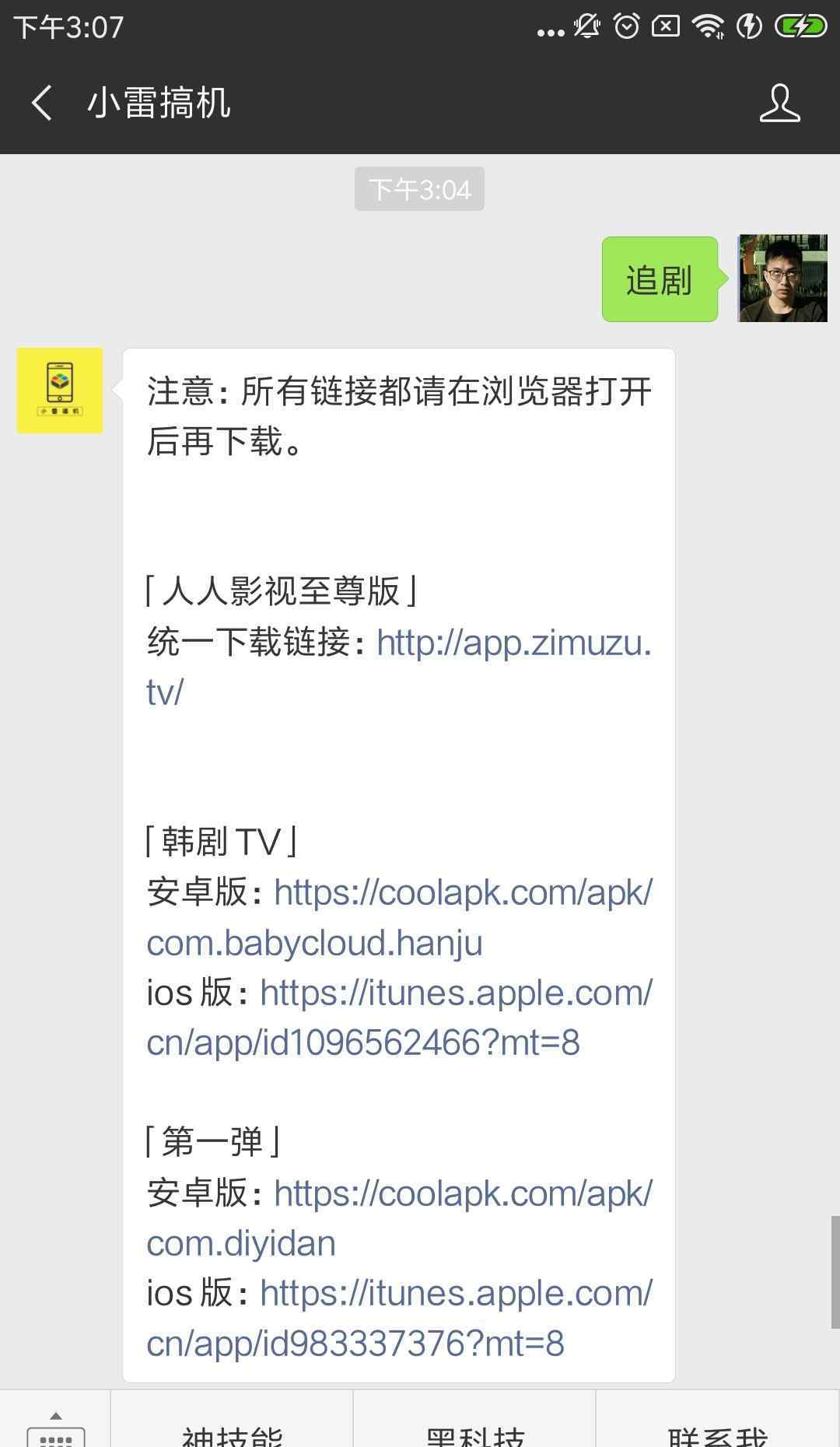Switch to keyboard input mode
This screenshot has height=1447, width=840.
coord(55,1428)
